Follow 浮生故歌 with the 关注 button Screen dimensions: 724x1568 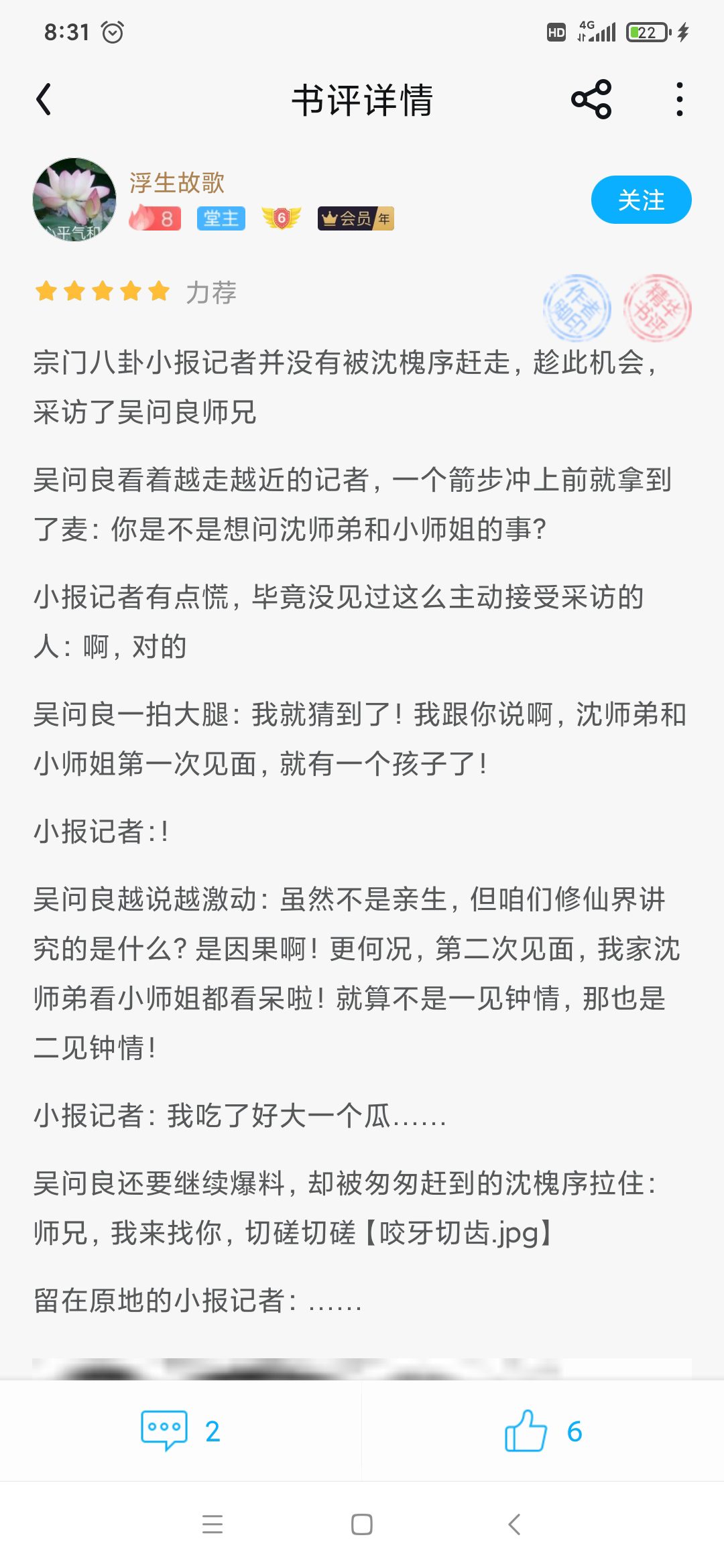[x=640, y=200]
